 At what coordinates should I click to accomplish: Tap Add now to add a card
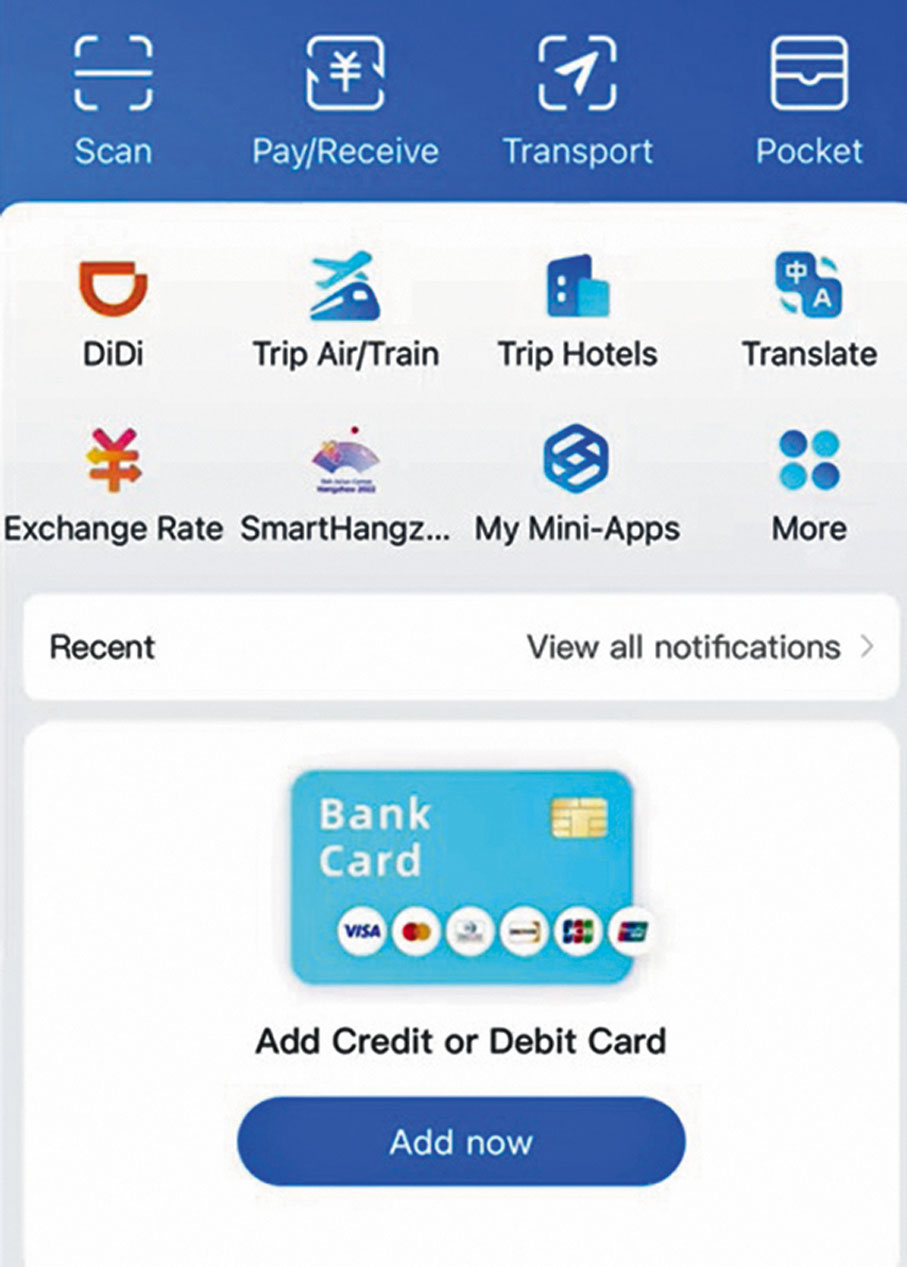point(461,1142)
